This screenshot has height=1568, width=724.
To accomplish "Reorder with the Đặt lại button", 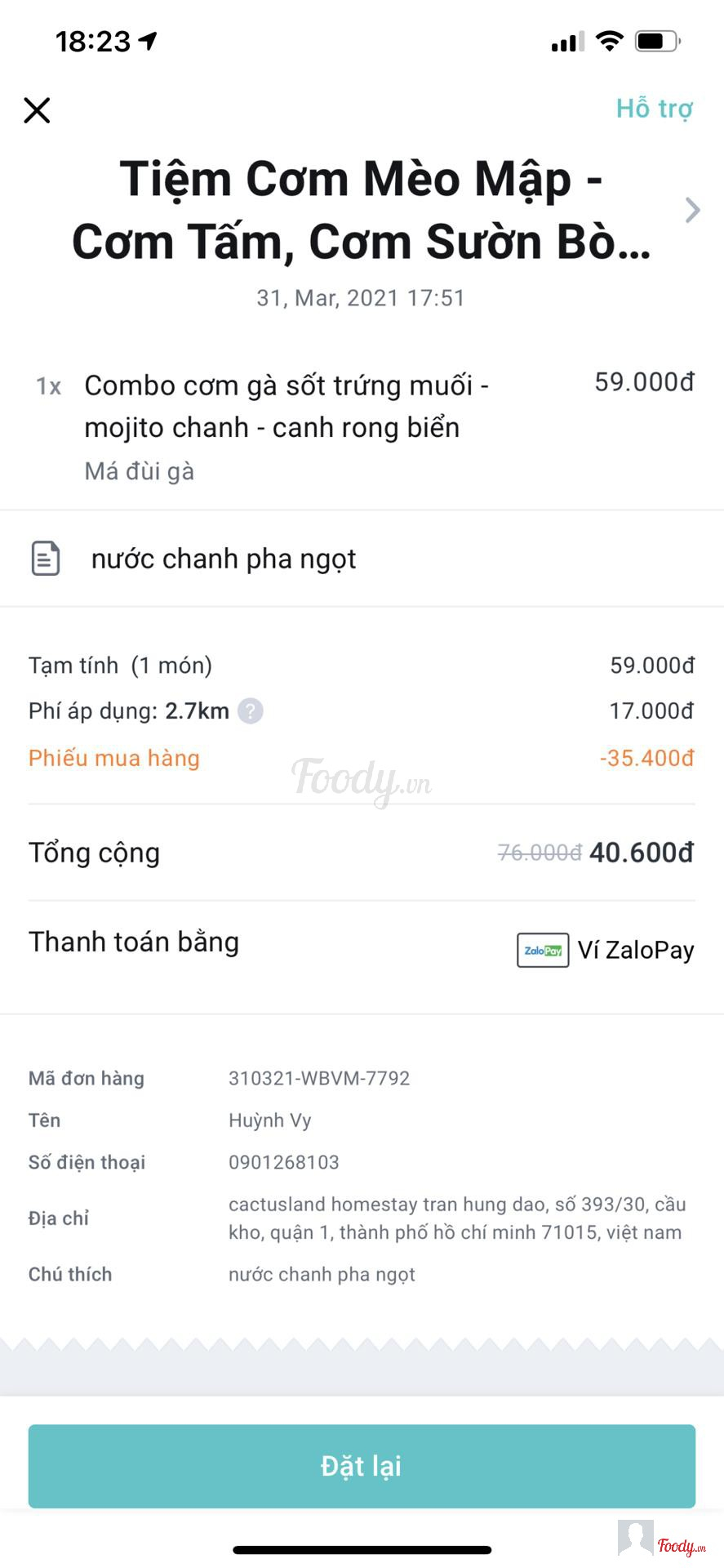I will coord(362,1466).
